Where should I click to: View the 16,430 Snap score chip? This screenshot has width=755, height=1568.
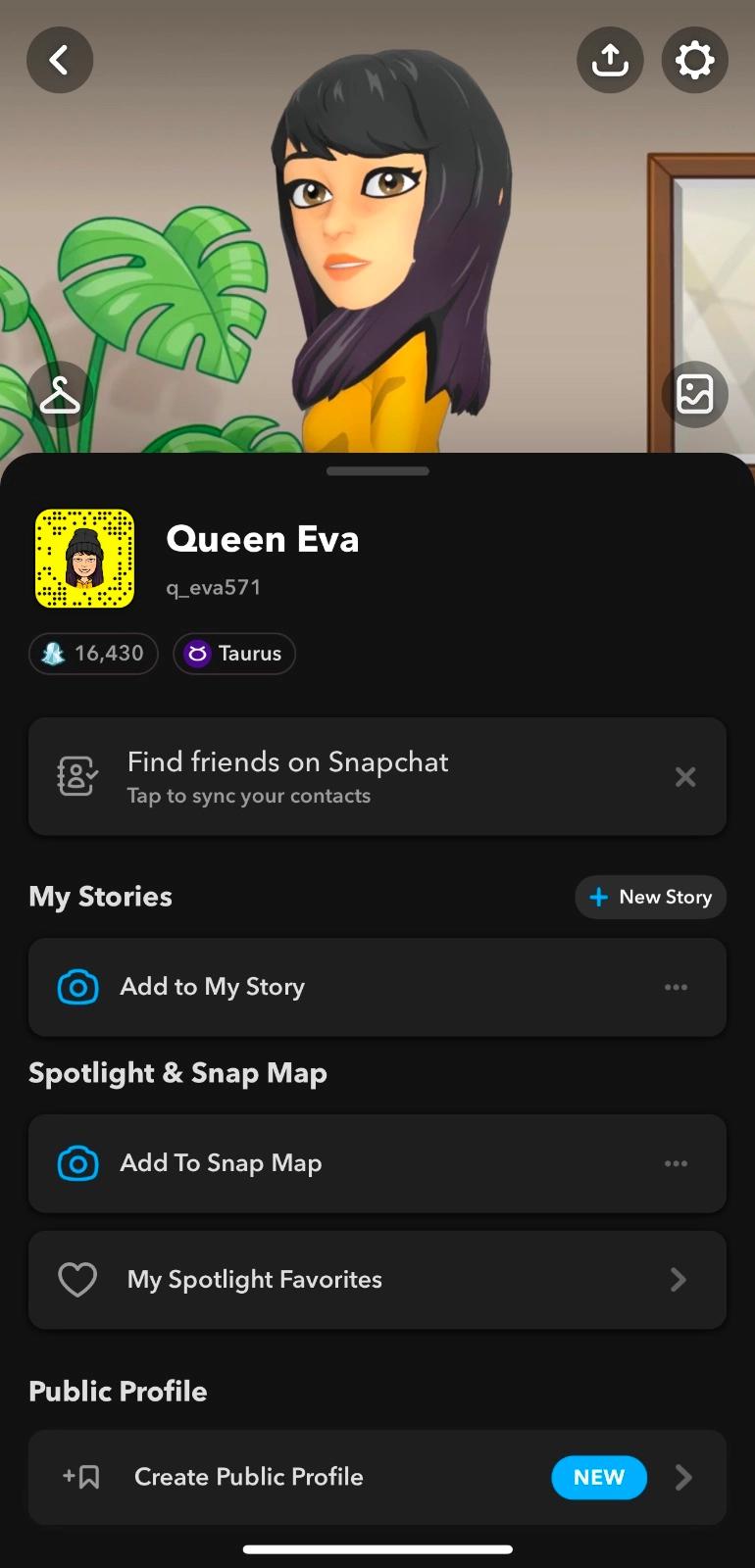pos(94,654)
